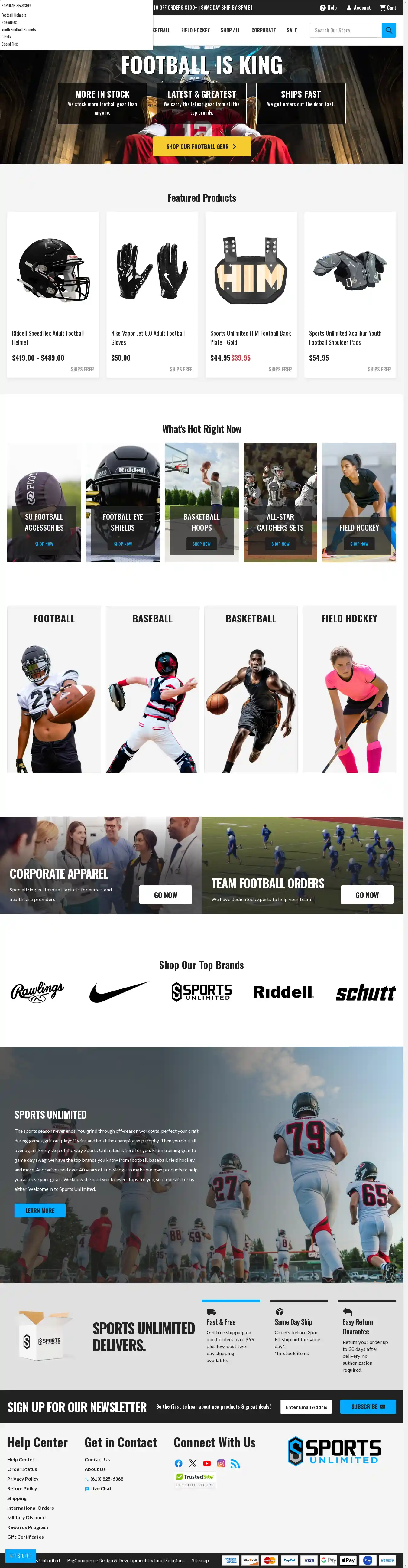
Task: Open the Field Hockey menu item
Action: click(x=195, y=31)
